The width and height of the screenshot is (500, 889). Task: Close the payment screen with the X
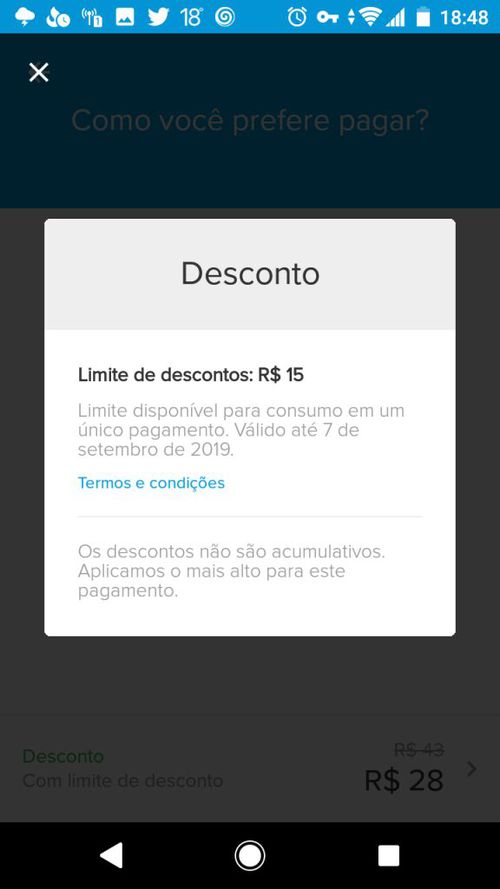(x=39, y=73)
